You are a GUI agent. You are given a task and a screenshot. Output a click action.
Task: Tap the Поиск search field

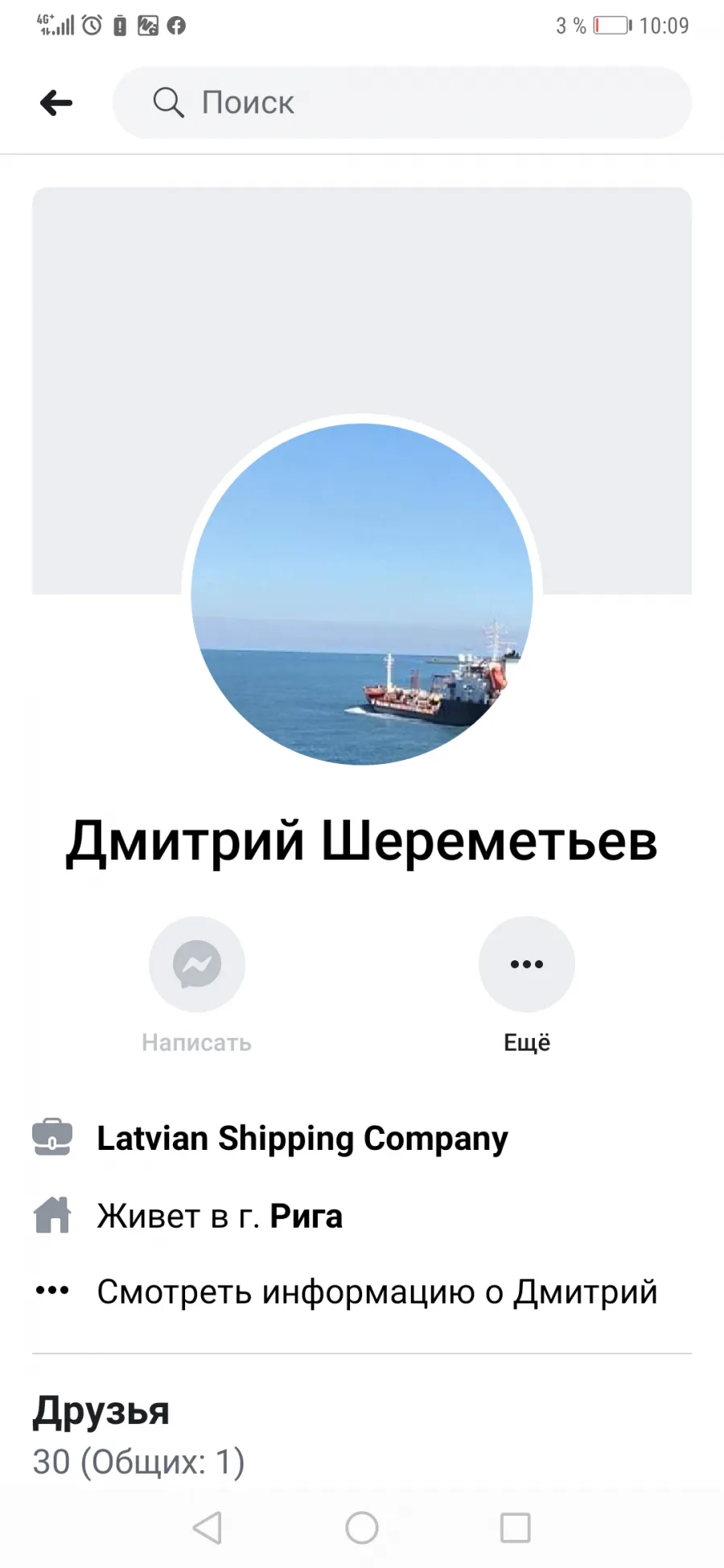coord(402,103)
